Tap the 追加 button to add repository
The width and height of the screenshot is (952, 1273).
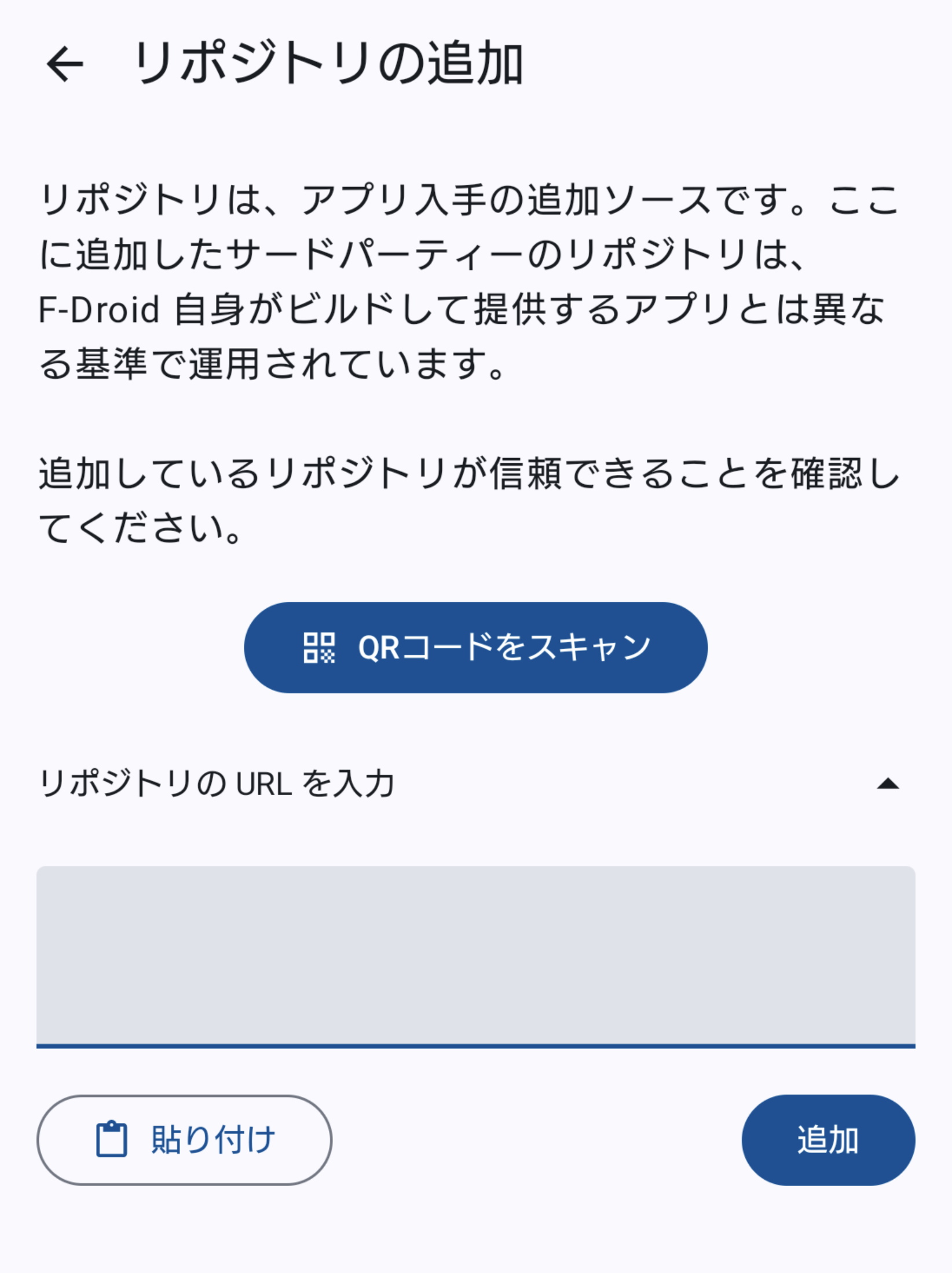click(827, 1140)
